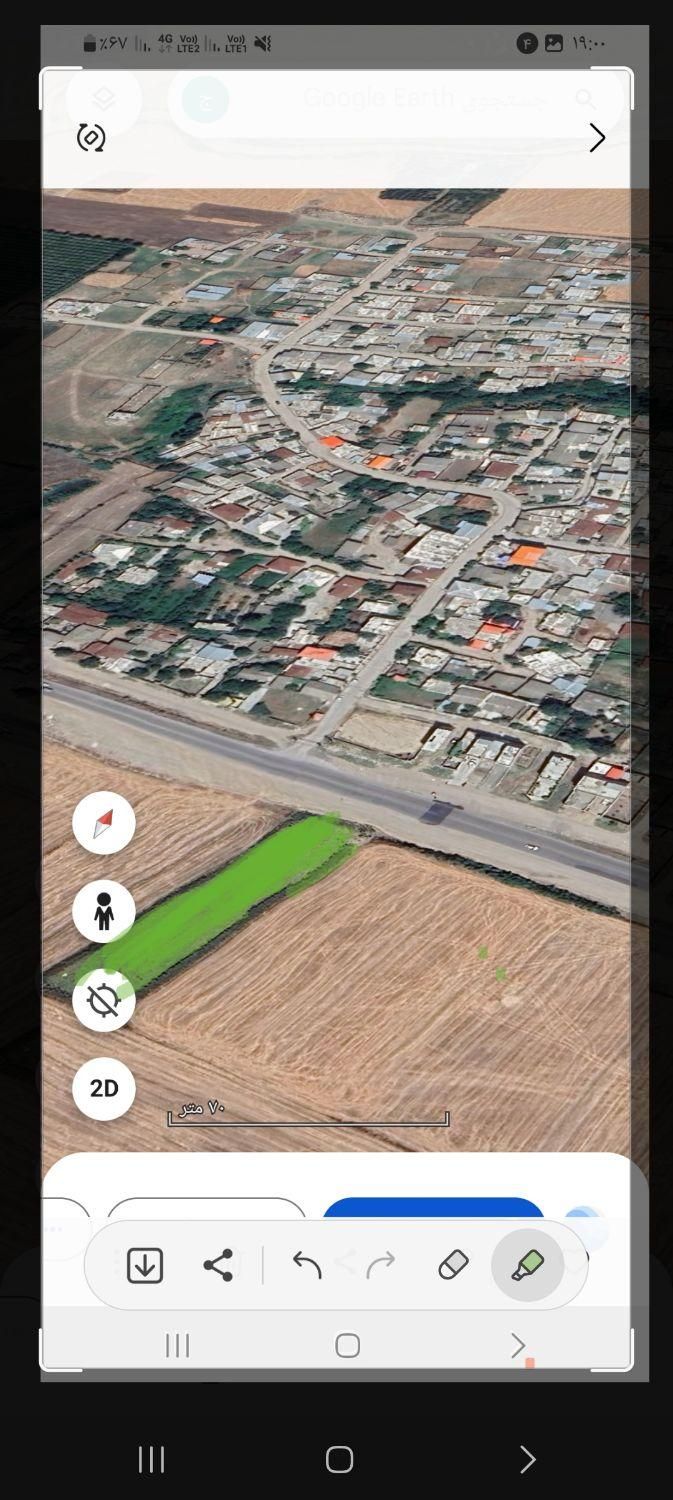
Task: Go to the system home screen
Action: point(339,1459)
